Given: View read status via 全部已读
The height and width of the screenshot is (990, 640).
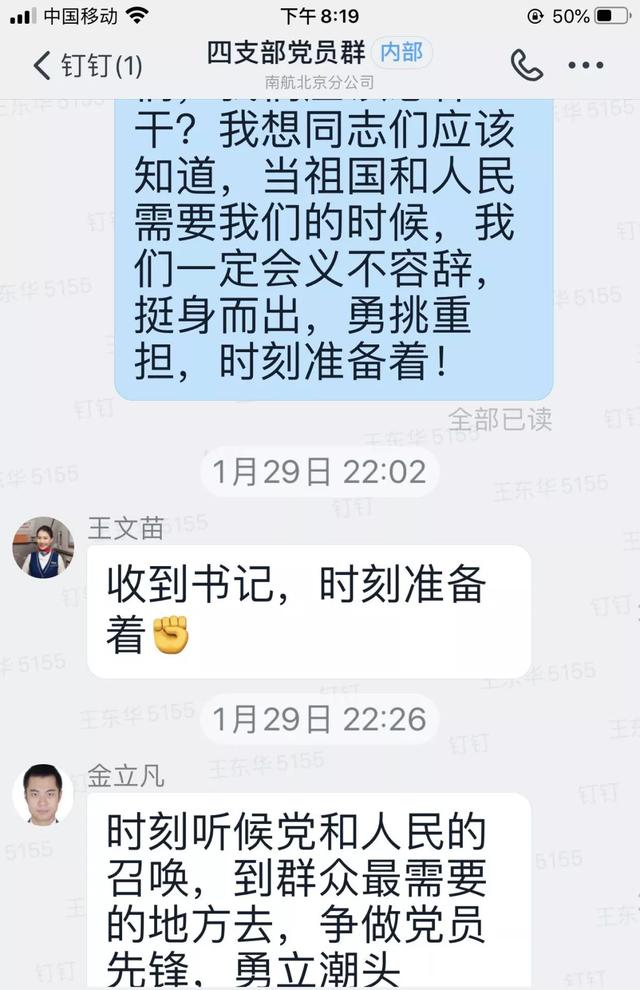Looking at the screenshot, I should 499,418.
